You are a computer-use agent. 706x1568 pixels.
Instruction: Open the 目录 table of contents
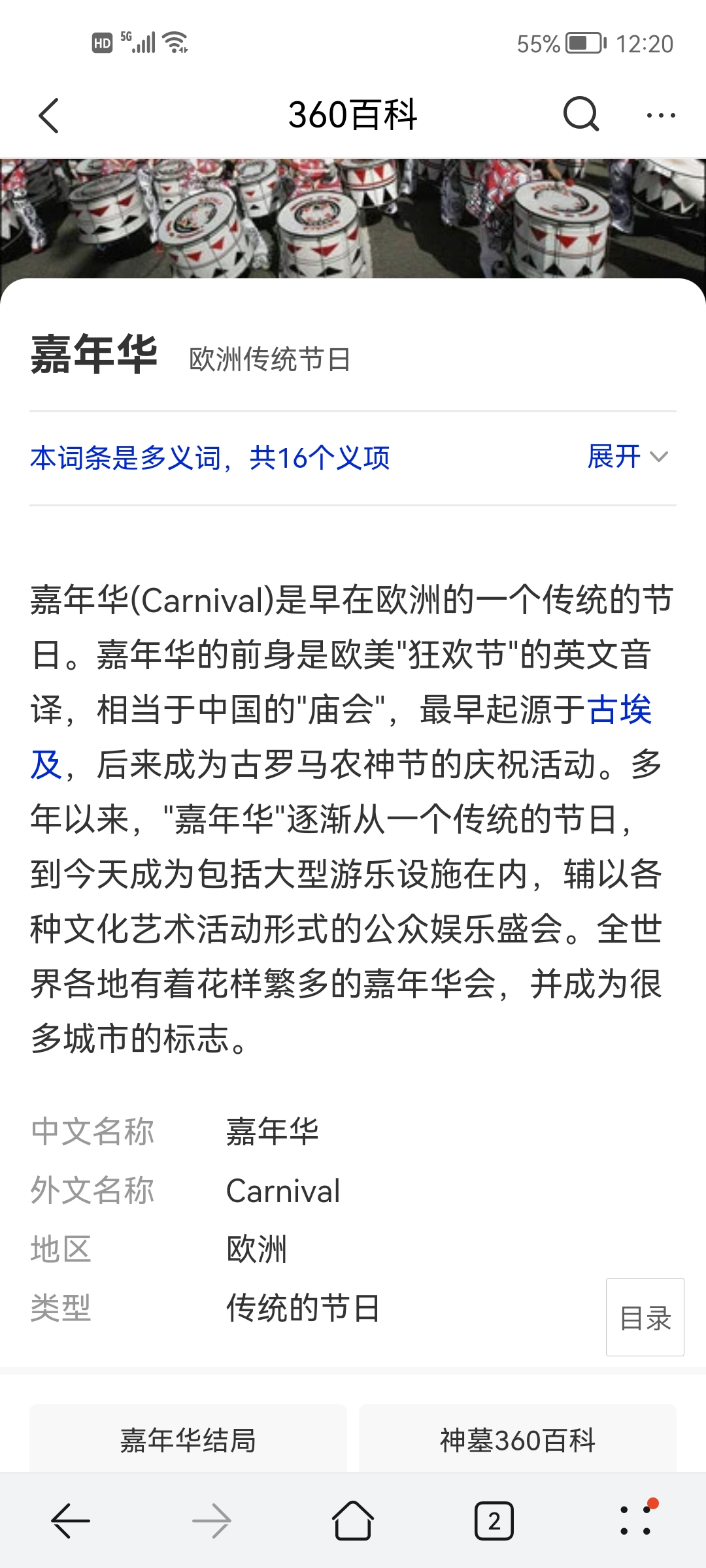click(x=645, y=1317)
